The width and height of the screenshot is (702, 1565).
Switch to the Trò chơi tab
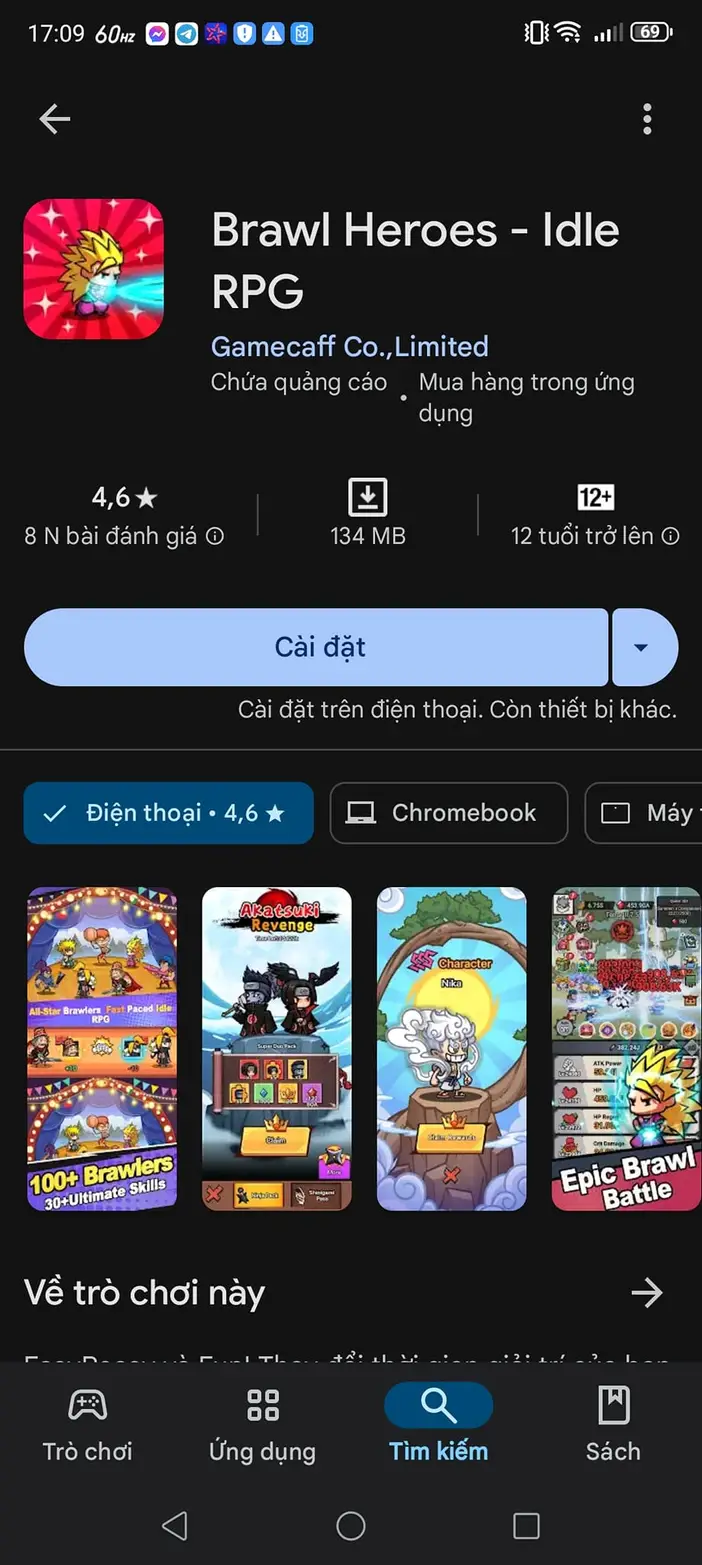tap(87, 1425)
